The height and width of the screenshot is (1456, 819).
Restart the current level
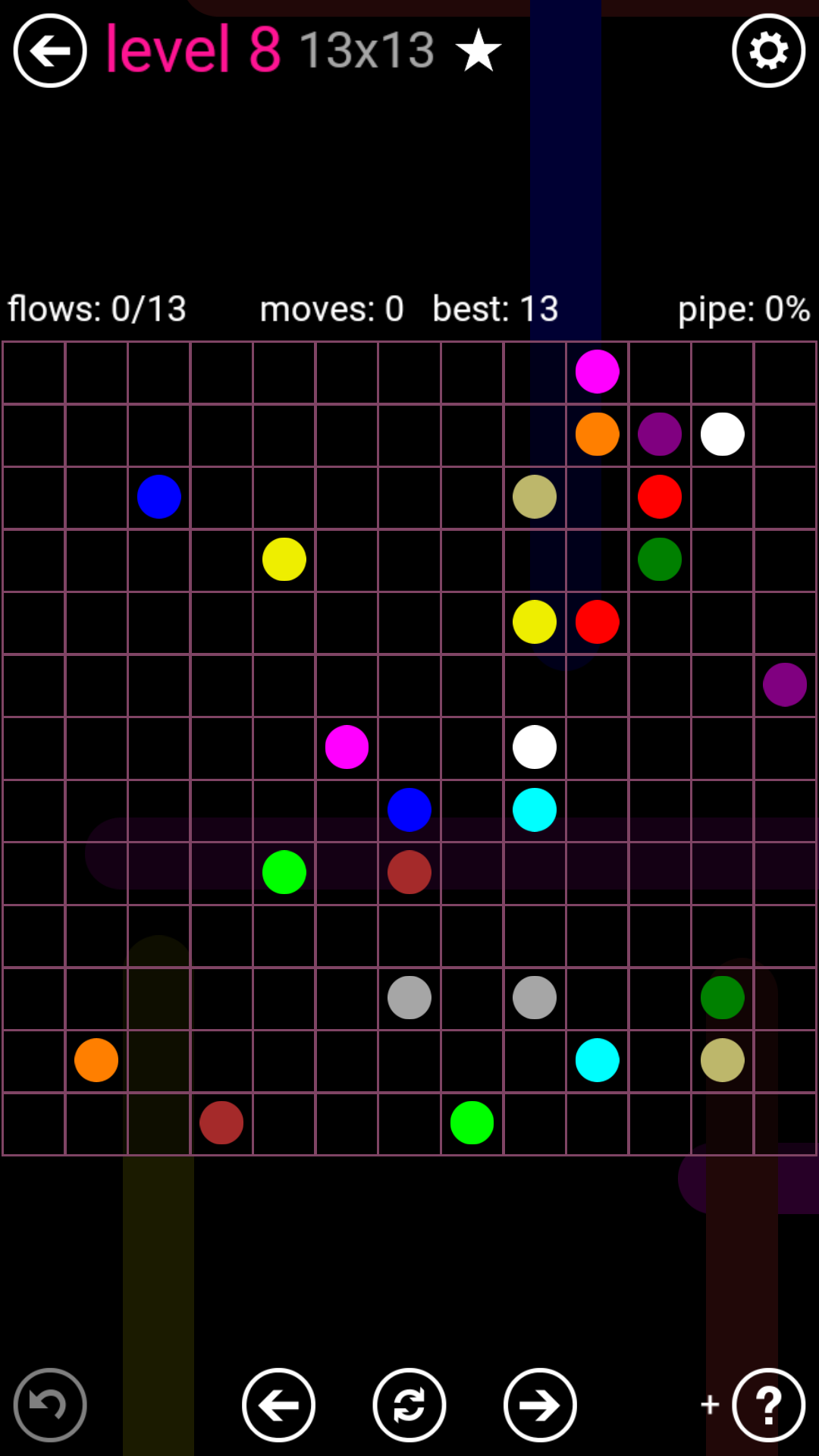(409, 1405)
